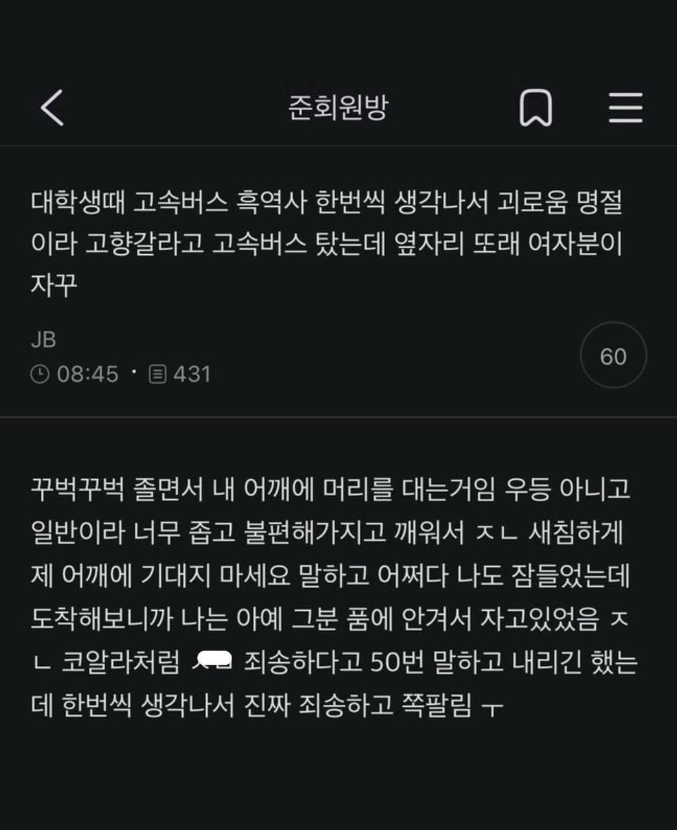This screenshot has width=677, height=830.
Task: Go back using the top-left arrow
Action: [x=52, y=107]
